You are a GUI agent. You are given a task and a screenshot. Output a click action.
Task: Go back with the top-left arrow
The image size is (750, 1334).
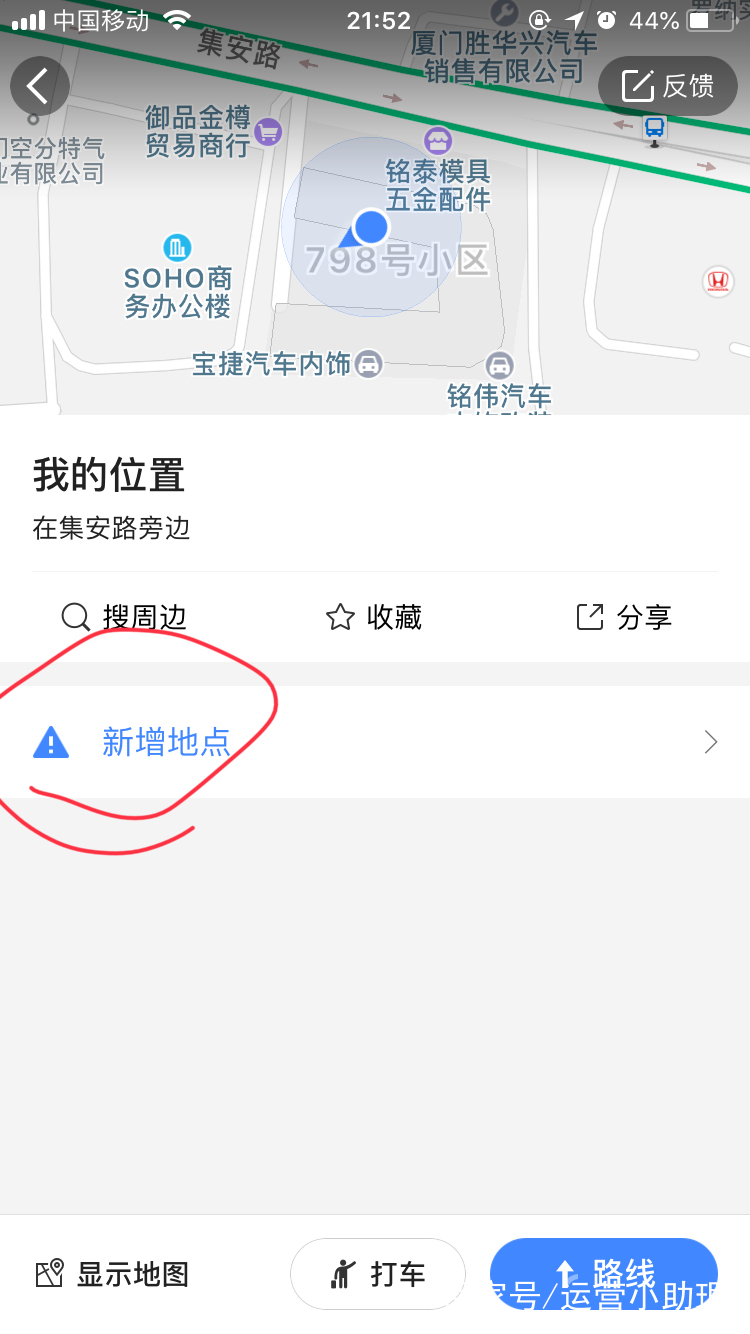click(39, 85)
